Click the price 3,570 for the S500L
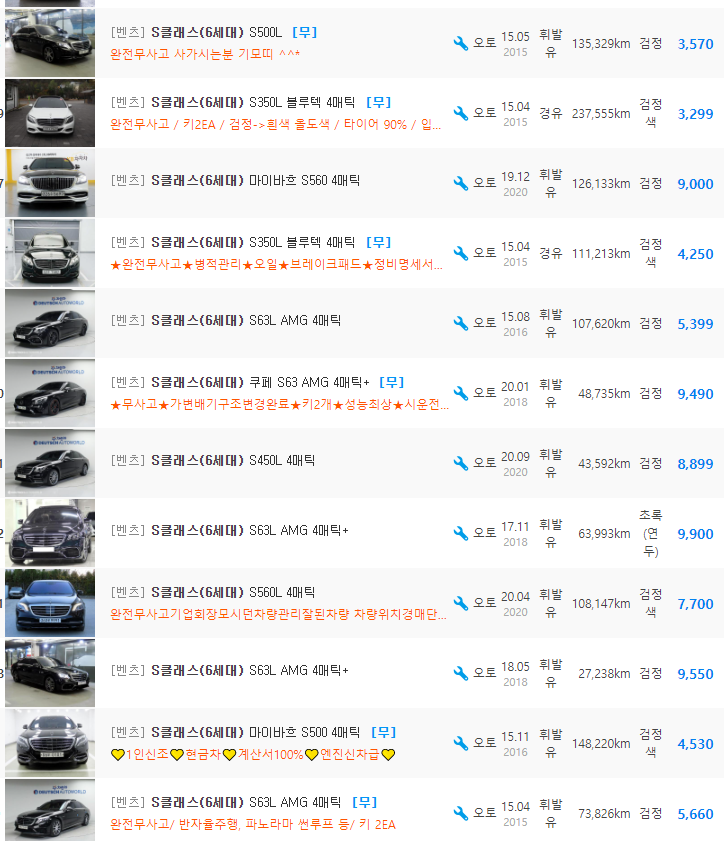 point(695,44)
